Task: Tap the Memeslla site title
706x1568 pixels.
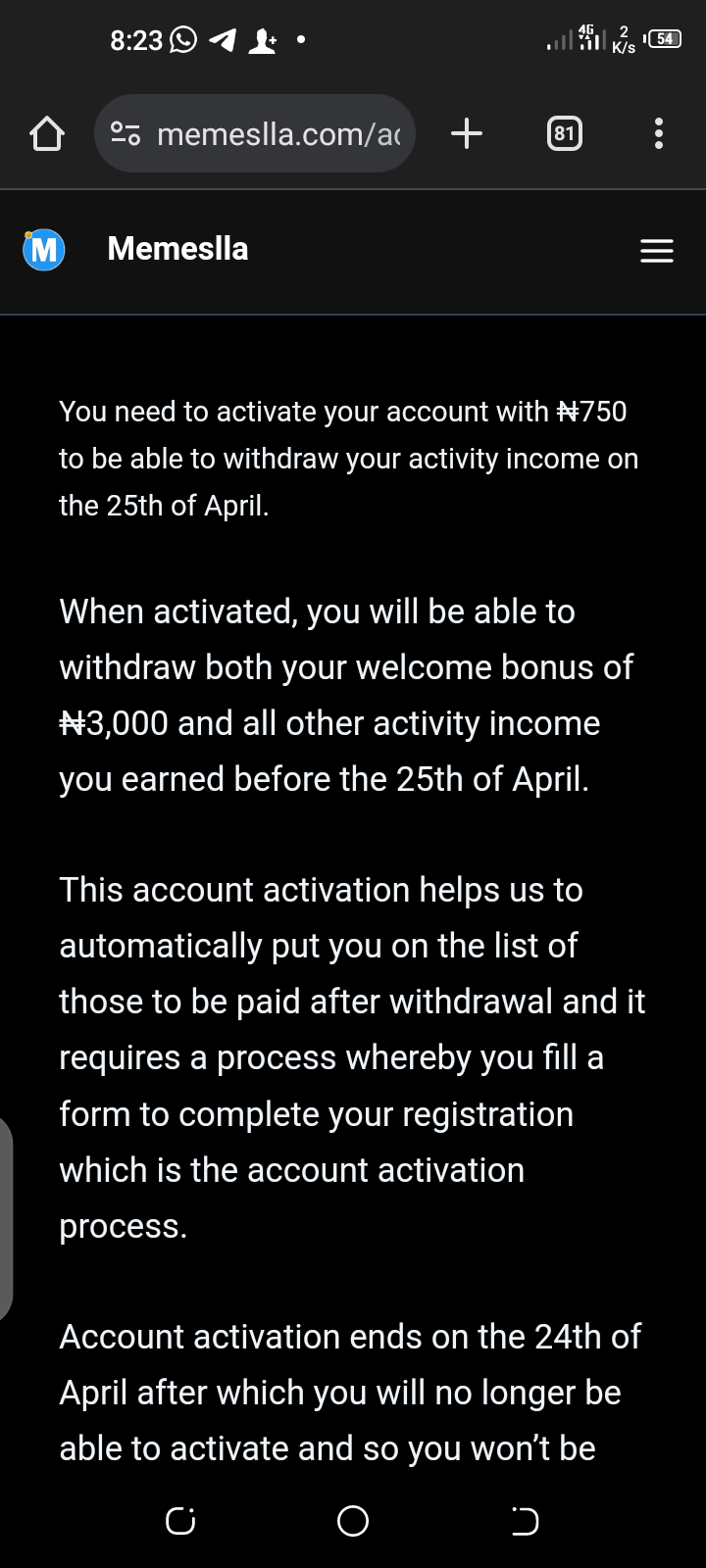Action: tap(177, 249)
